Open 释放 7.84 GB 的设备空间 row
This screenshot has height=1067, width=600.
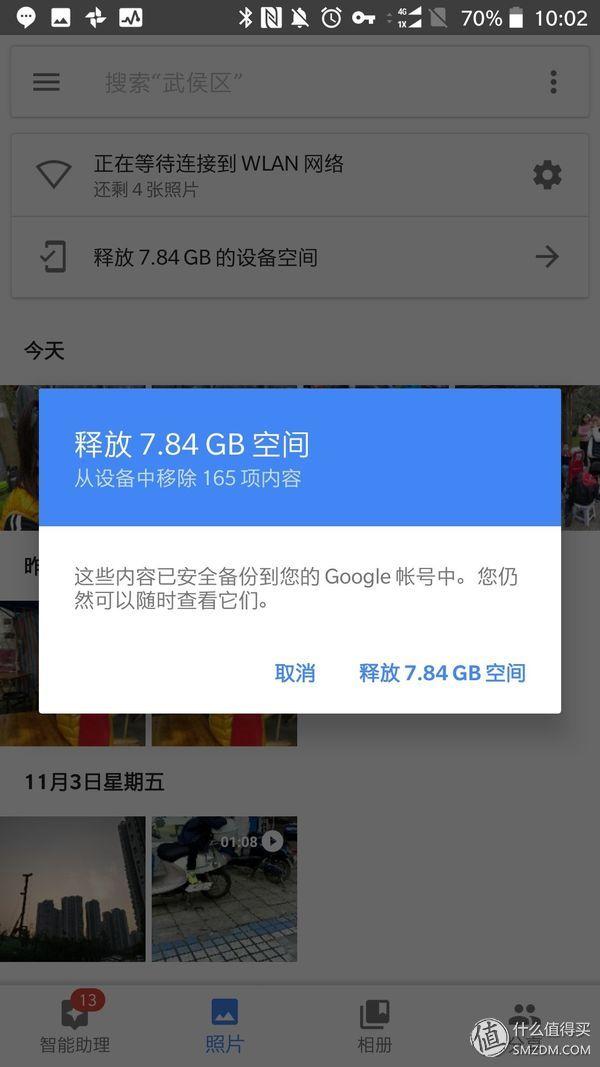300,257
